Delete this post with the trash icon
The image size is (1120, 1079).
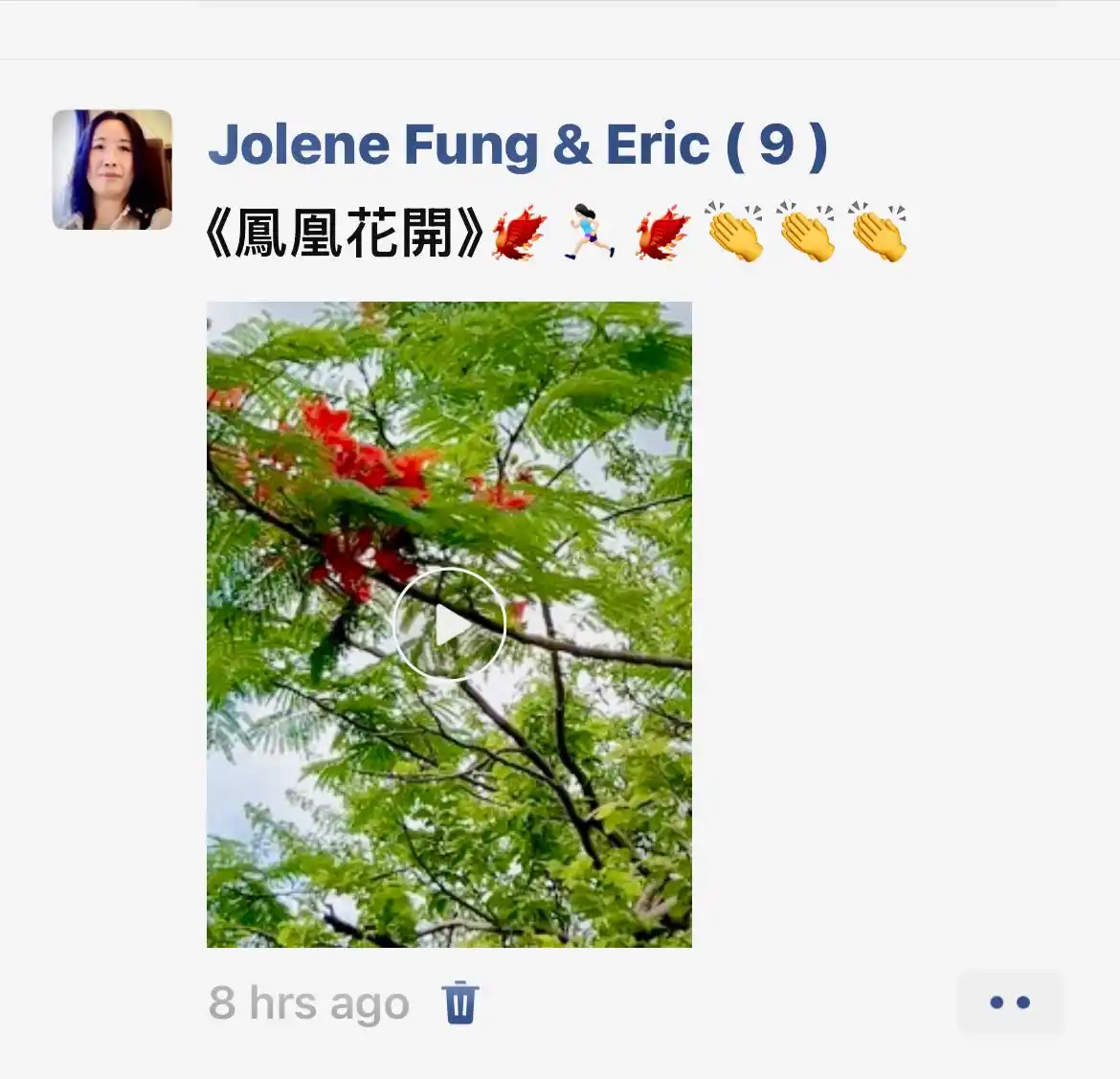(460, 1002)
